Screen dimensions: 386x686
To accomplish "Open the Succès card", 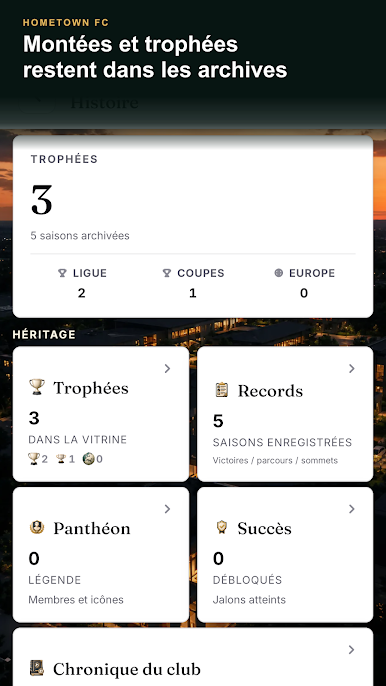I will coord(285,554).
